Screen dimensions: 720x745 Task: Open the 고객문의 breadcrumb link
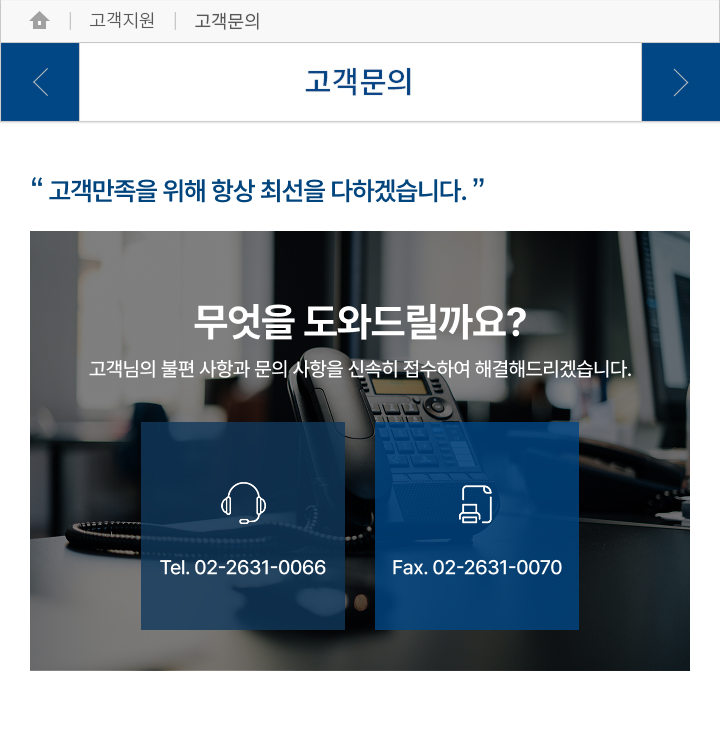(x=227, y=21)
